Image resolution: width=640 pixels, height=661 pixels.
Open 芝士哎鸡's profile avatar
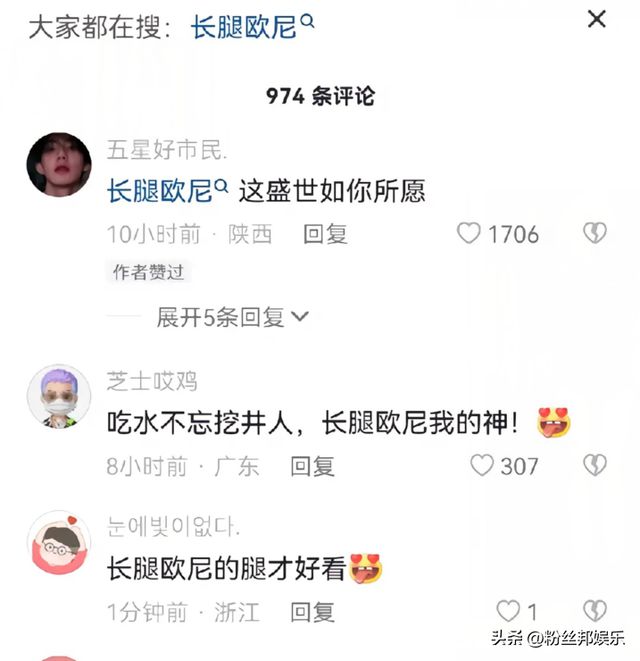pyautogui.click(x=59, y=397)
